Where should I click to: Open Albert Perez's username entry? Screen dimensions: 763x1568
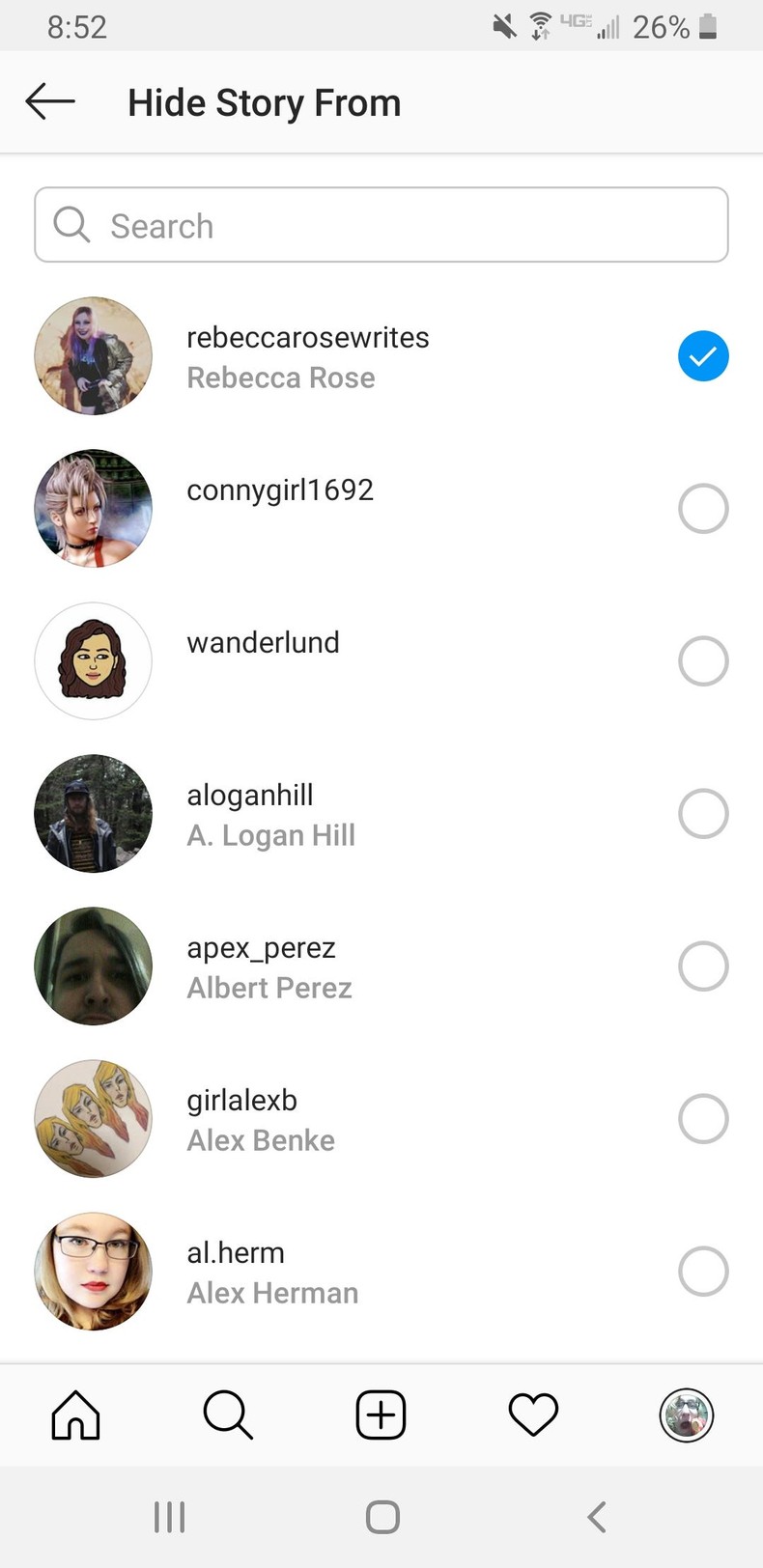(x=261, y=948)
